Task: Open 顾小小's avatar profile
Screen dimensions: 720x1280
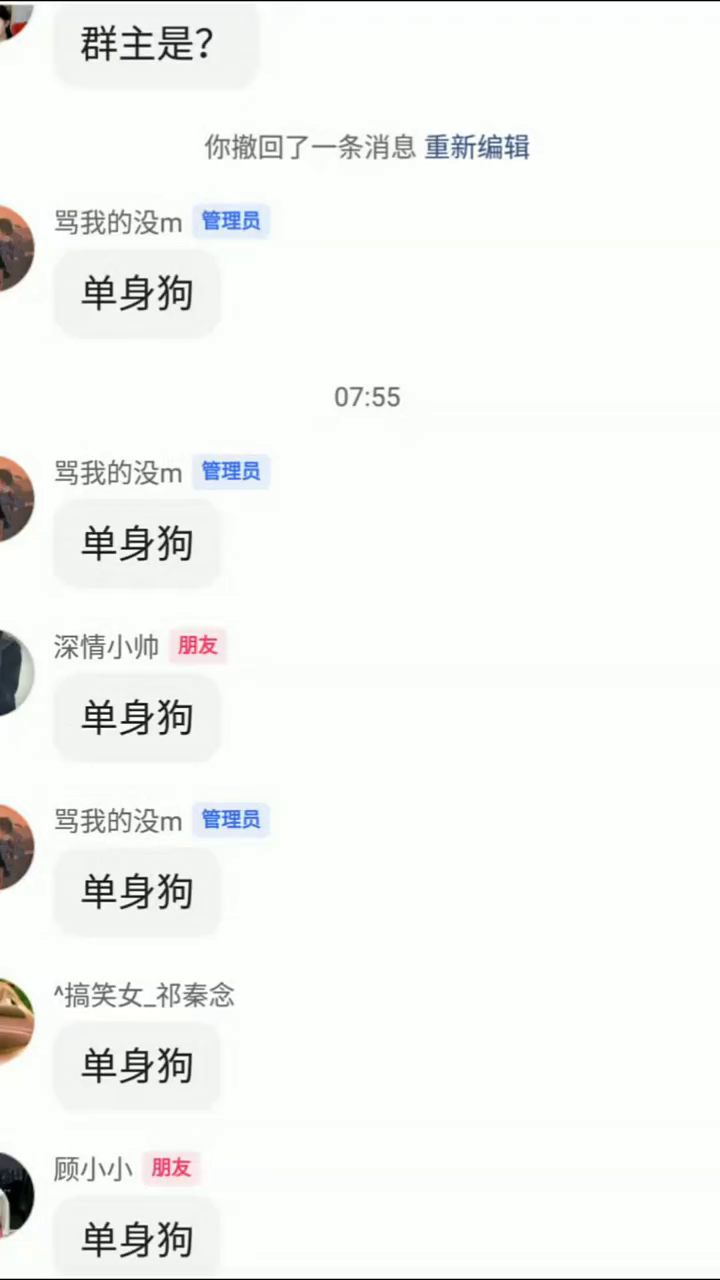Action: [x=14, y=1195]
